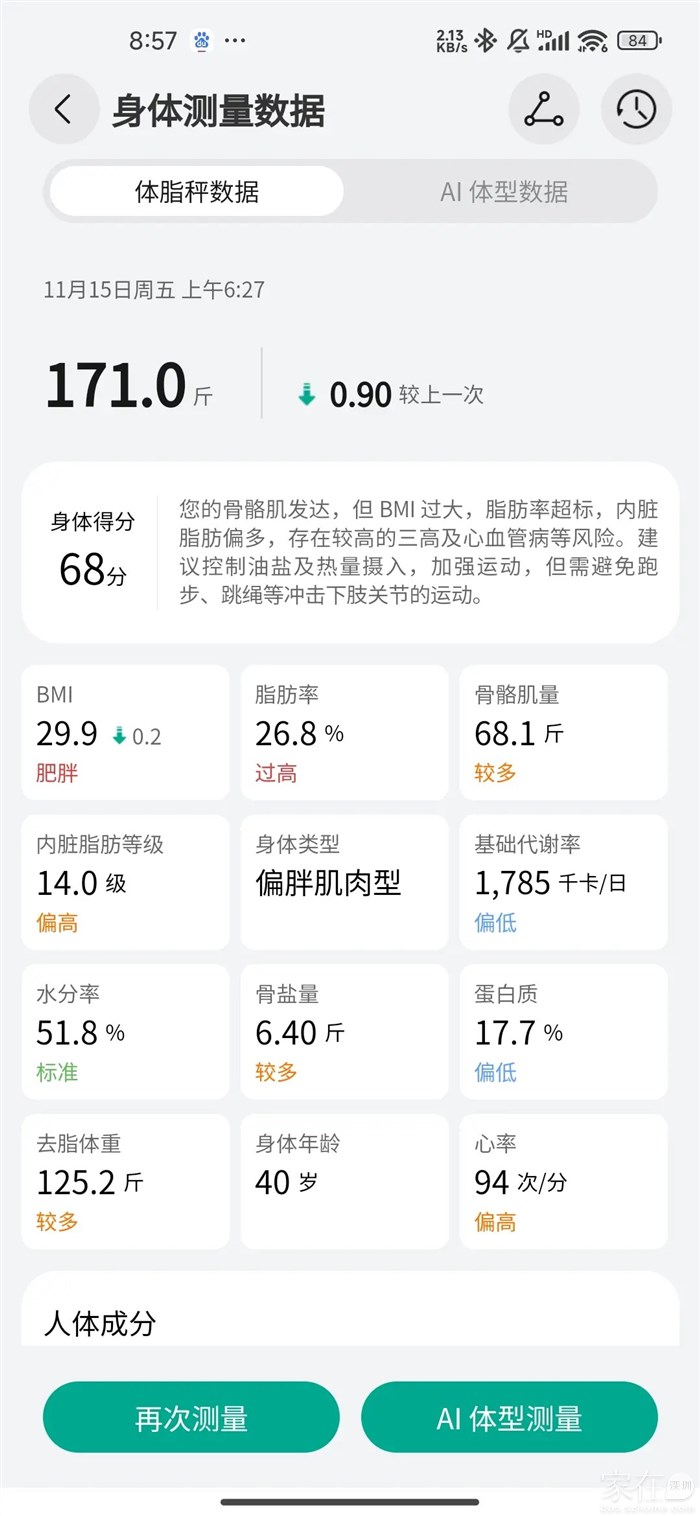The image size is (700, 1516).
Task: View 去脂体重 details
Action: pos(125,1181)
